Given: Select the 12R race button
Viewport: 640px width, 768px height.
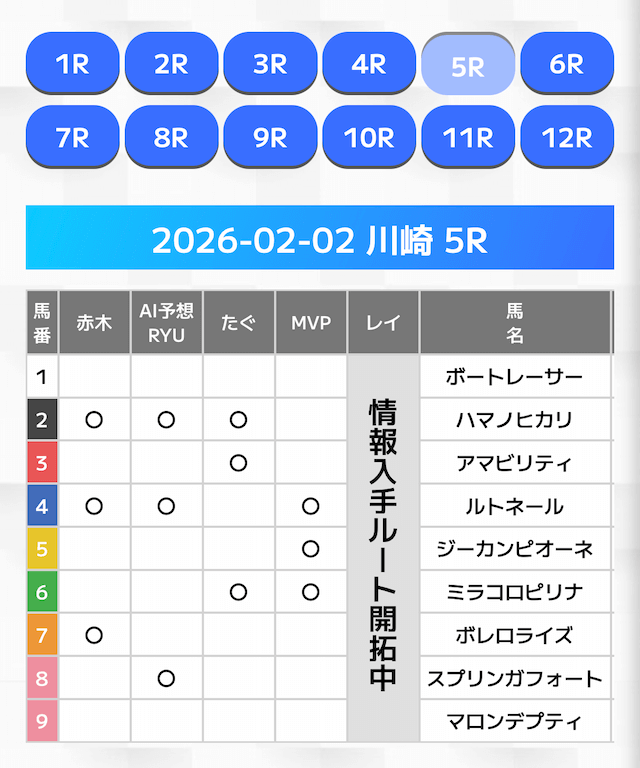Looking at the screenshot, I should (567, 137).
